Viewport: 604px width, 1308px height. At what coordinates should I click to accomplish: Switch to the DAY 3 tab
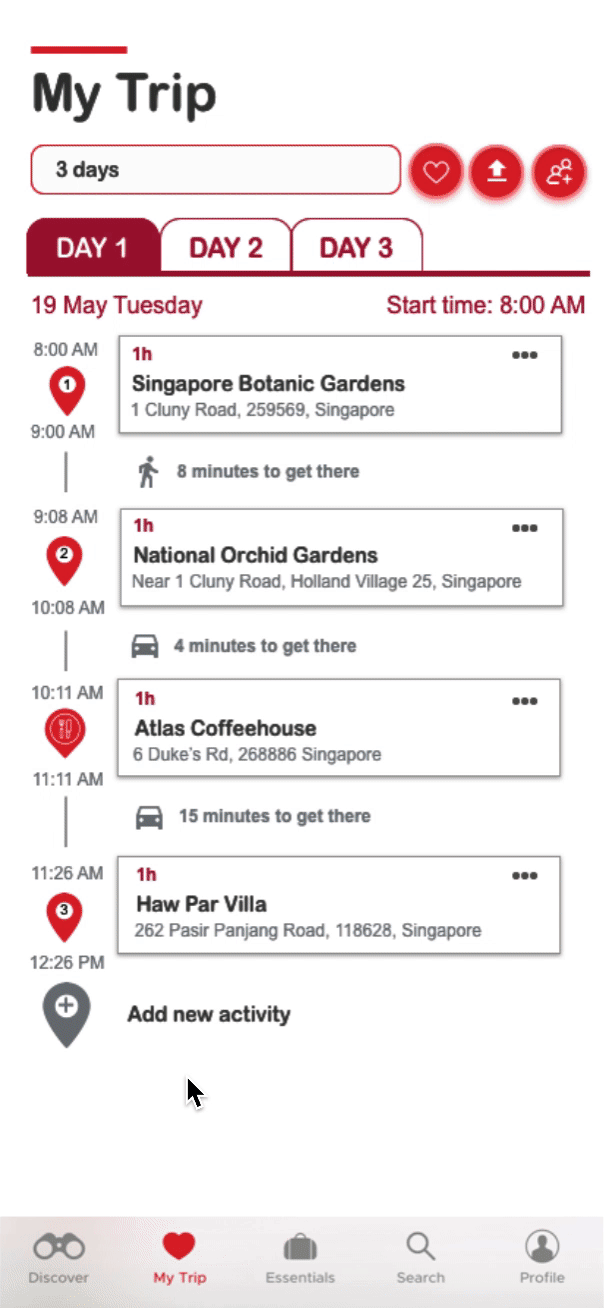[356, 248]
